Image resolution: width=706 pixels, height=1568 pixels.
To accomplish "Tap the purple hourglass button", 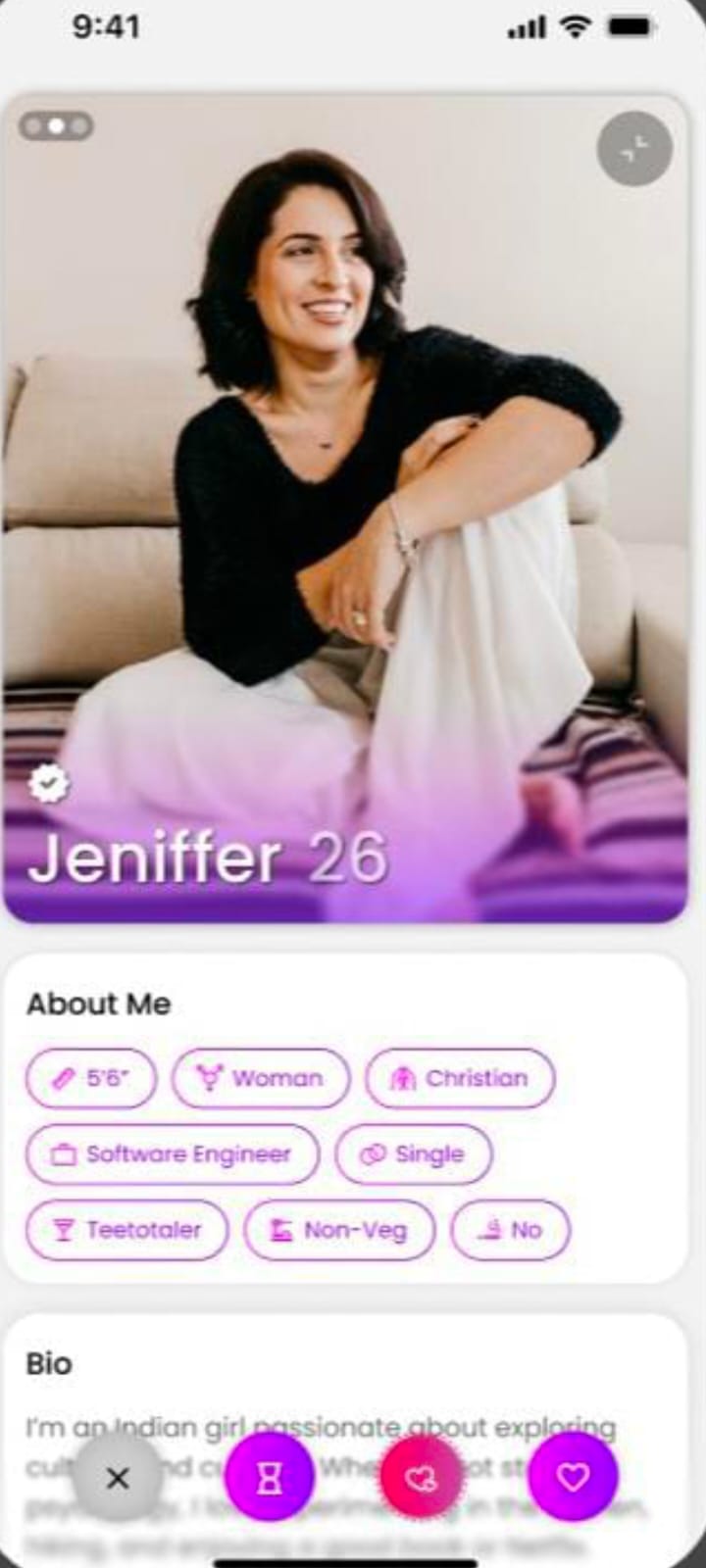I will coord(270,1477).
